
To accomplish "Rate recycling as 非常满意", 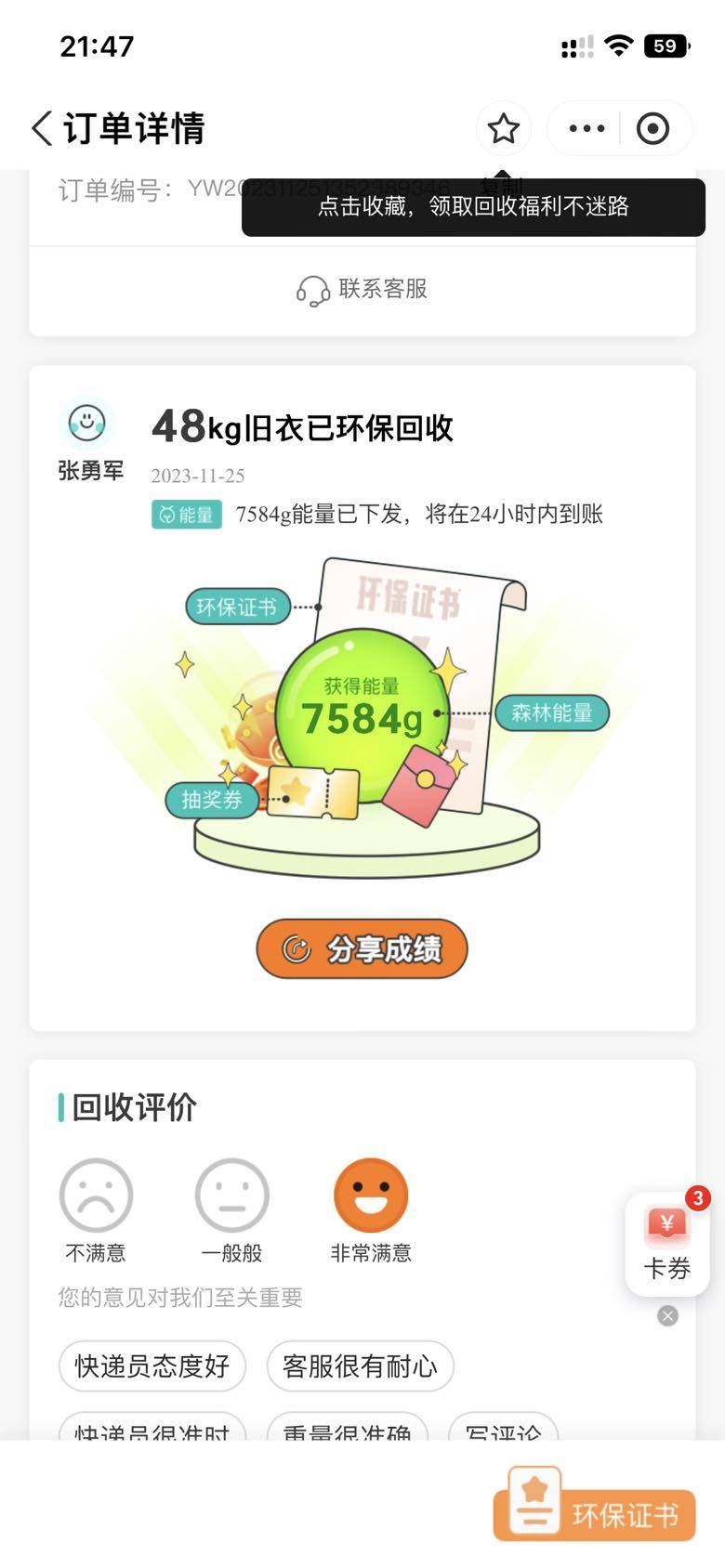I will click(370, 1196).
